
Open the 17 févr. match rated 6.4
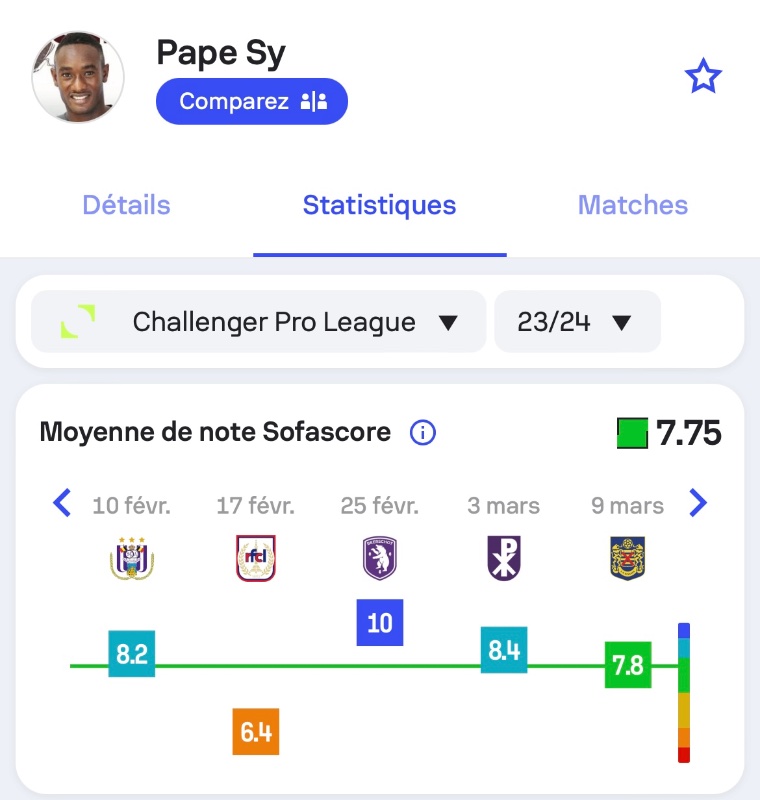256,732
